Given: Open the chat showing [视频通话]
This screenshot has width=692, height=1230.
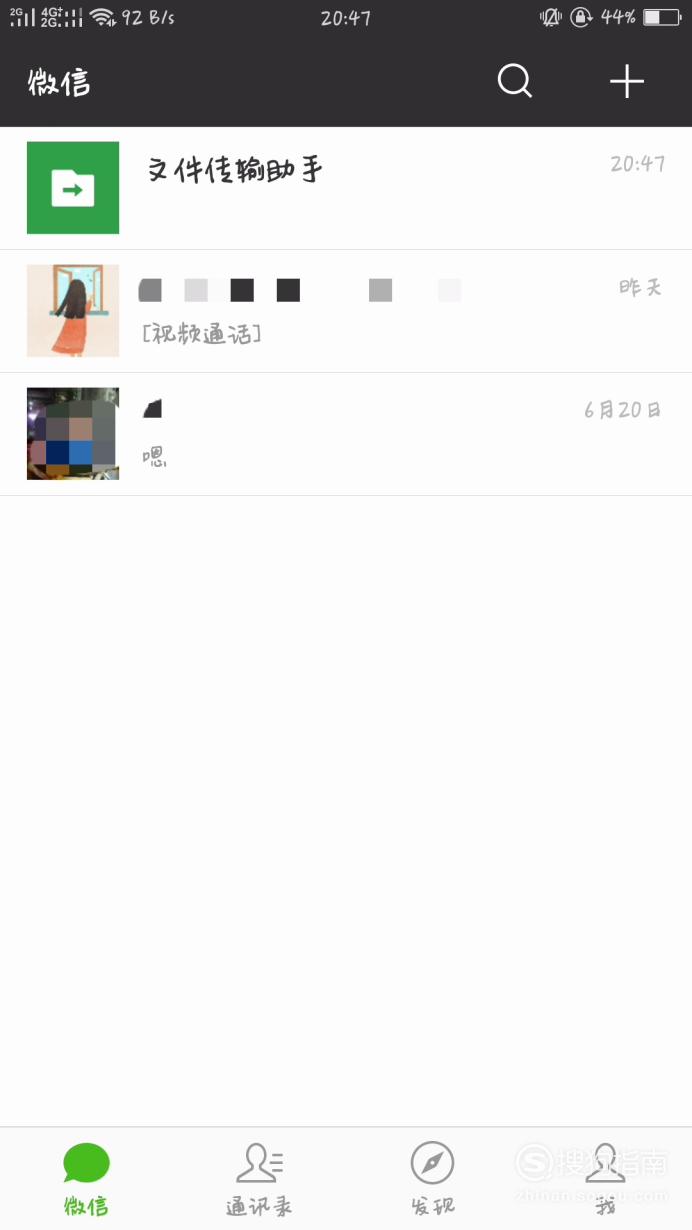Looking at the screenshot, I should click(346, 311).
